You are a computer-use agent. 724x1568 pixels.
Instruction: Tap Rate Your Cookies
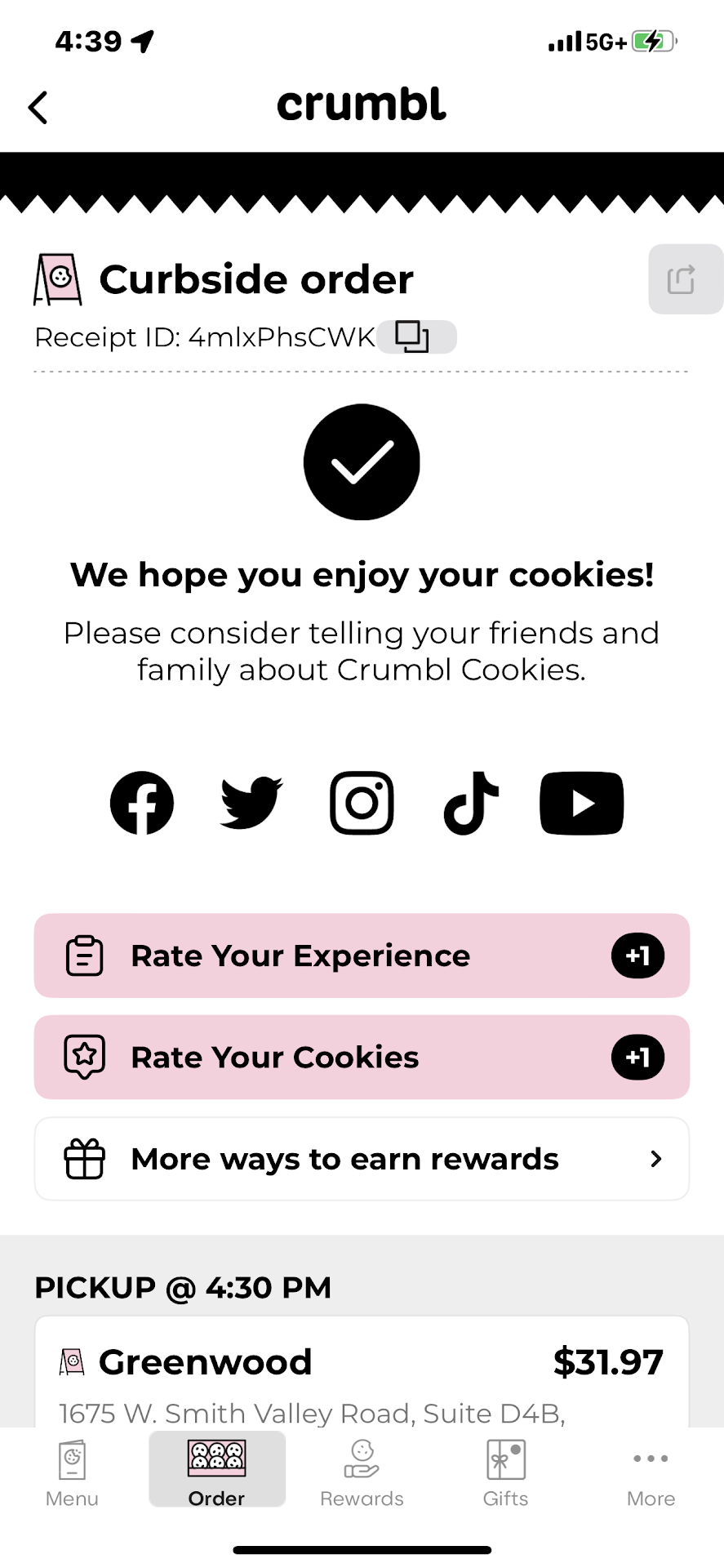click(x=362, y=1057)
